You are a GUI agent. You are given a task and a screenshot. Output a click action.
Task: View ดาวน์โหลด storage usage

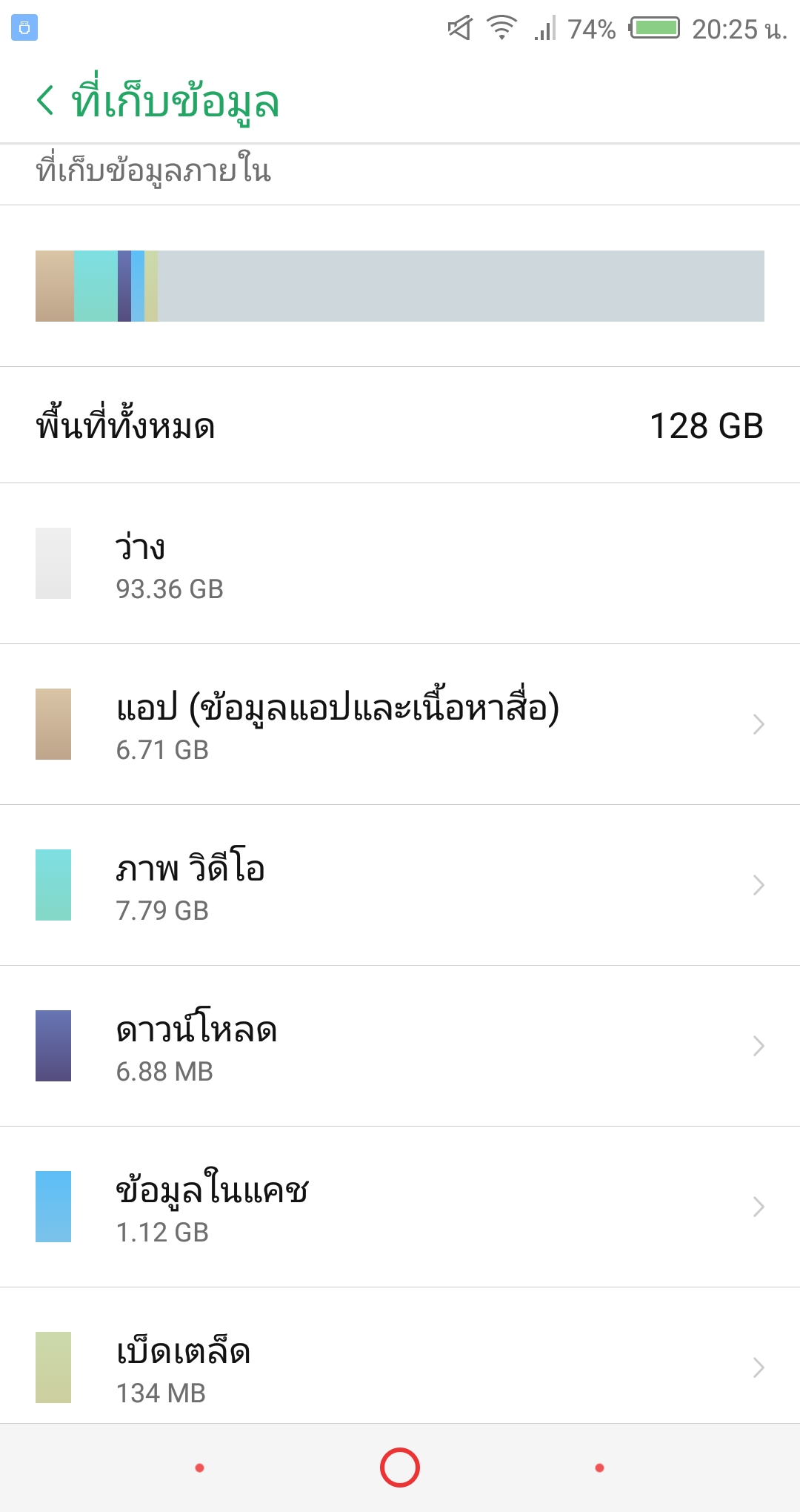coord(400,1046)
